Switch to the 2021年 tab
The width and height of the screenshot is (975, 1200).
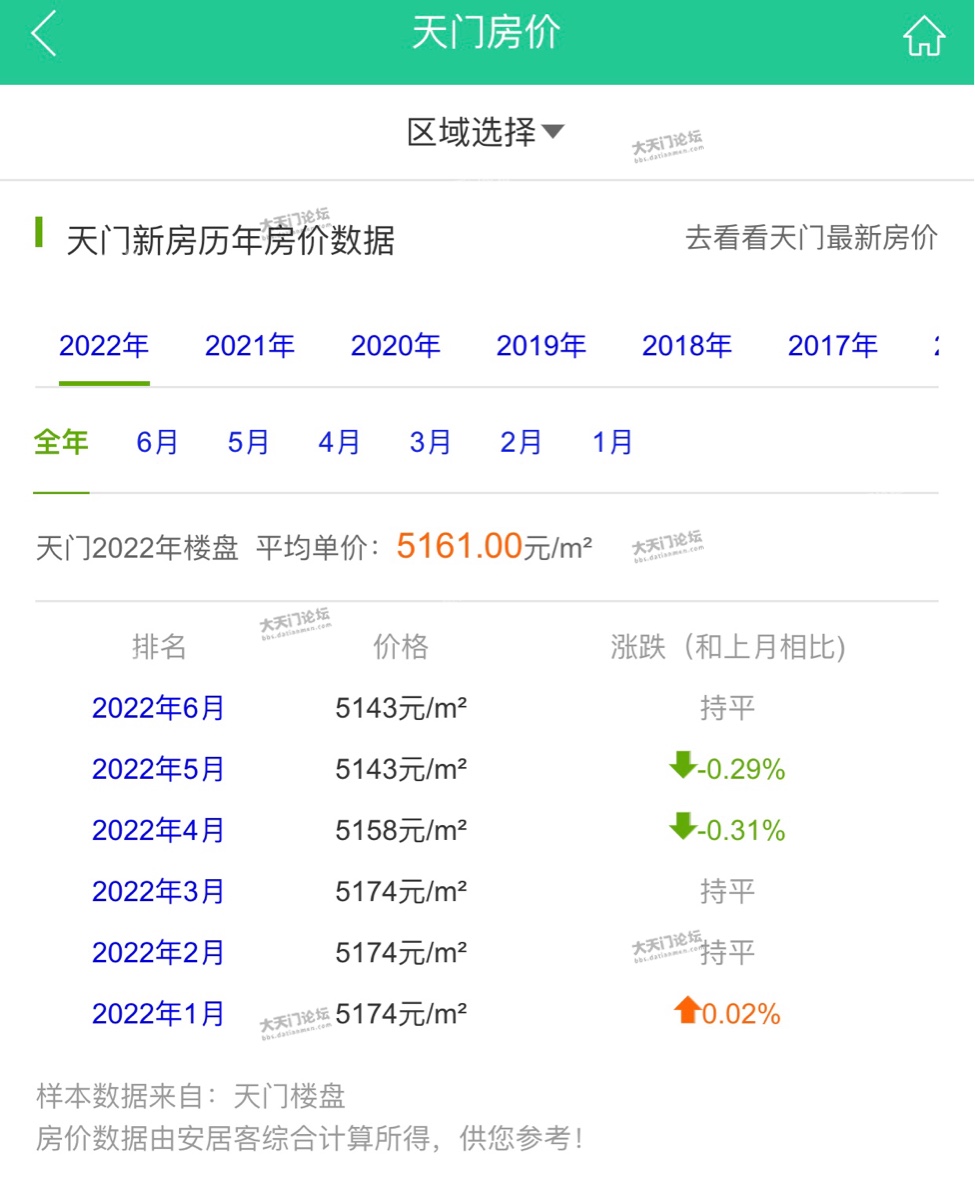(250, 346)
